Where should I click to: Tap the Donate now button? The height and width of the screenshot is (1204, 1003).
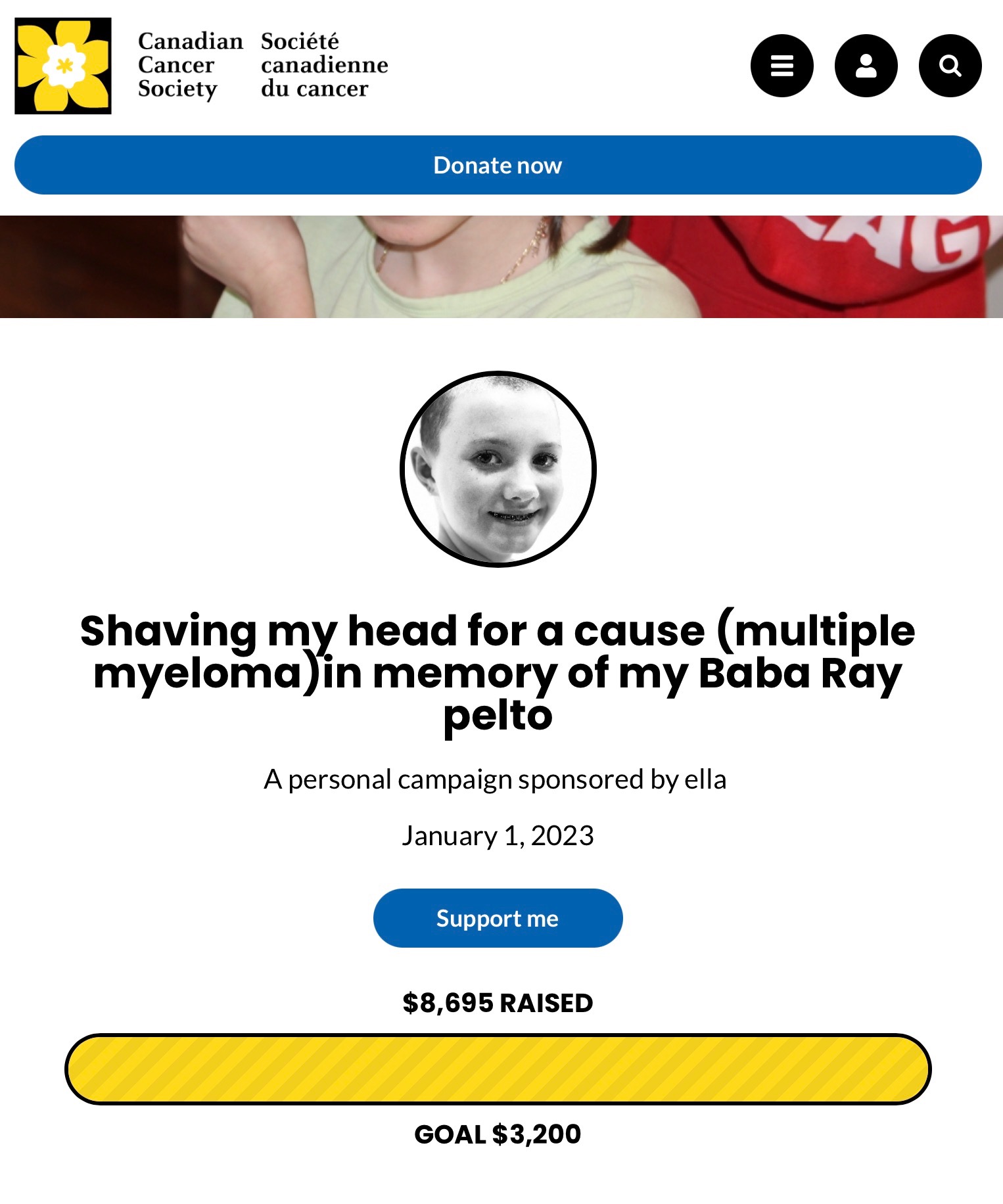[498, 165]
